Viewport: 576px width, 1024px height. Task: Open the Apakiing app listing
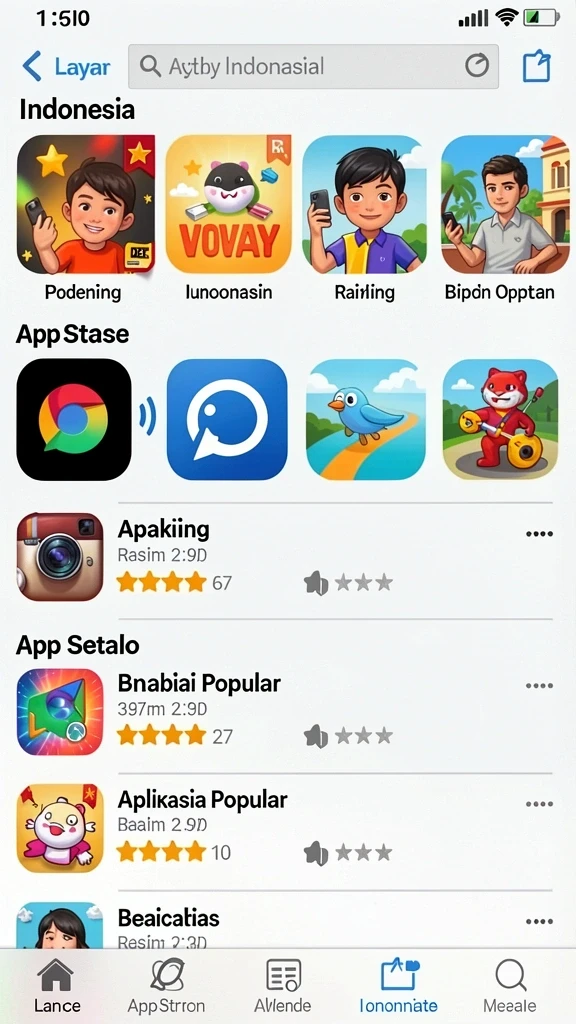click(x=285, y=557)
